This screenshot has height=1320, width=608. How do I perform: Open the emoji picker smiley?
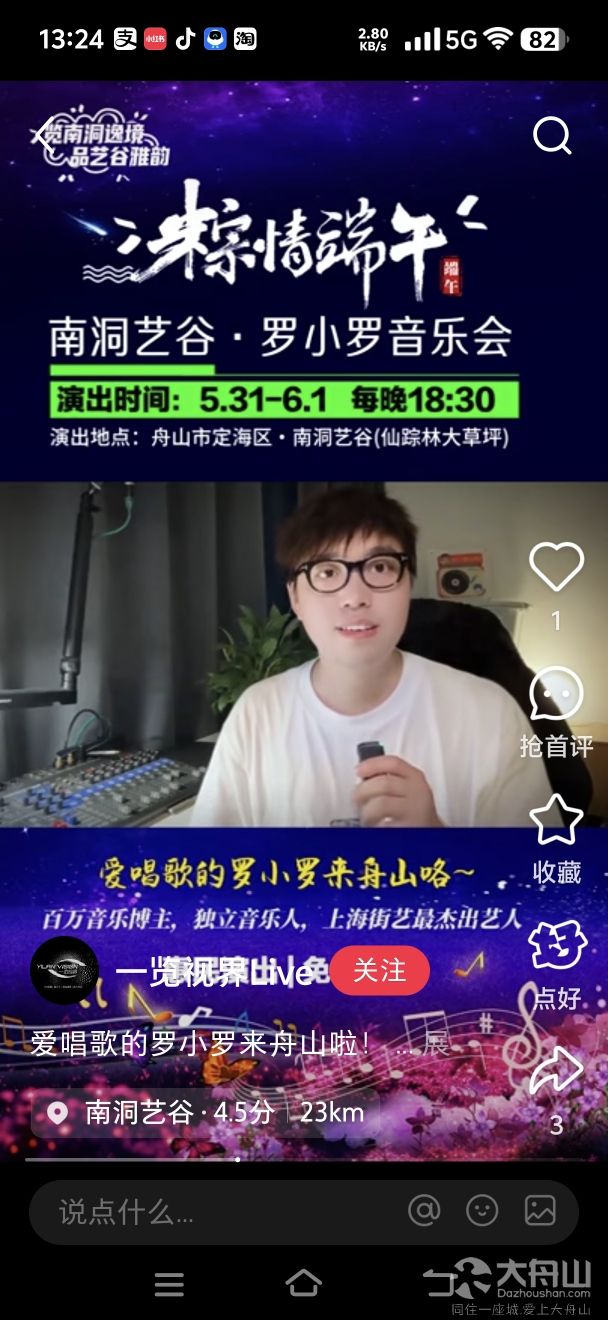482,1211
